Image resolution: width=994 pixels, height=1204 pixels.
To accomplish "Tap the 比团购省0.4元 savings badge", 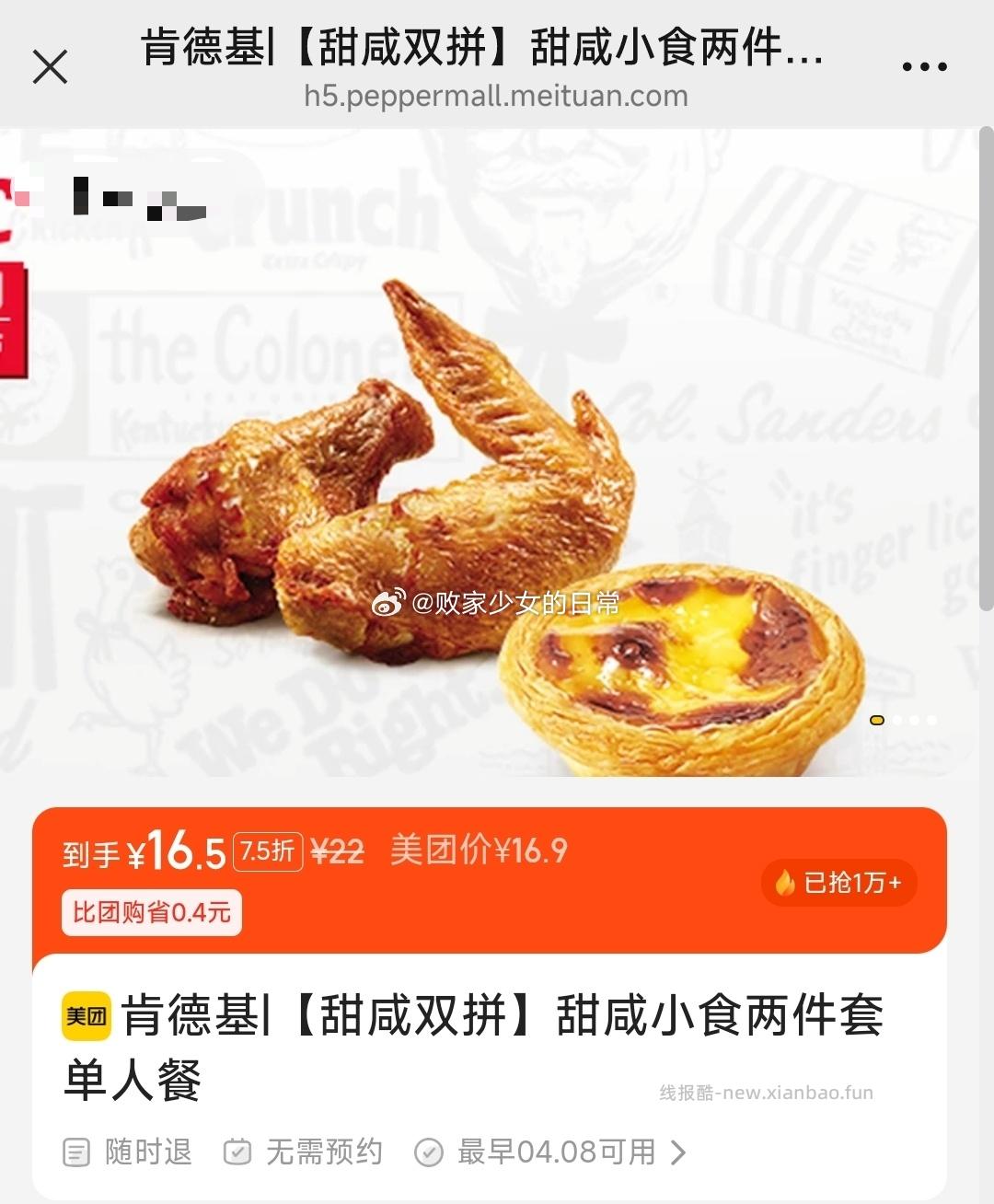I will click(150, 912).
